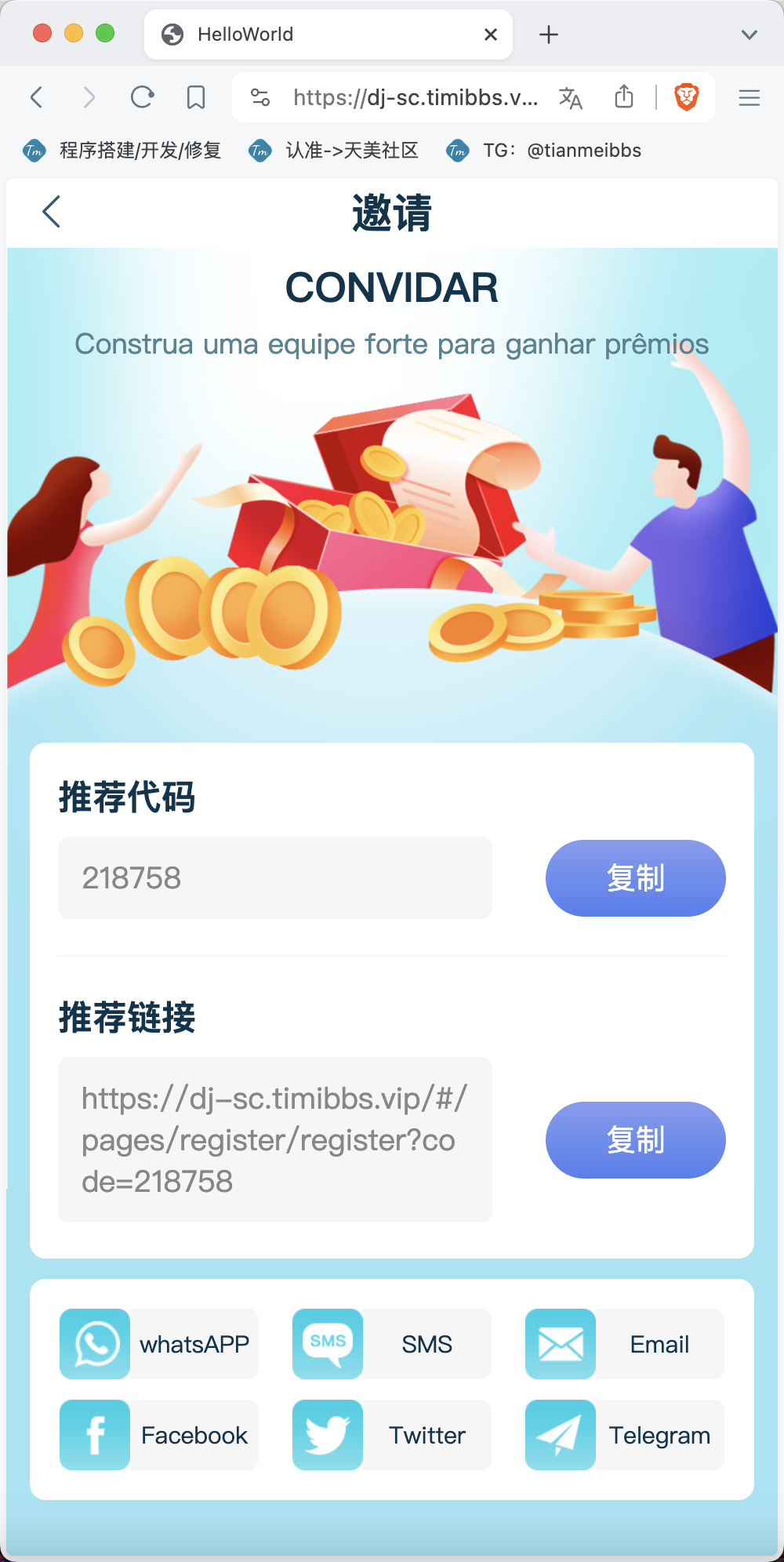This screenshot has height=1562, width=784.
Task: Share the invitation via SMS
Action: pos(392,1344)
